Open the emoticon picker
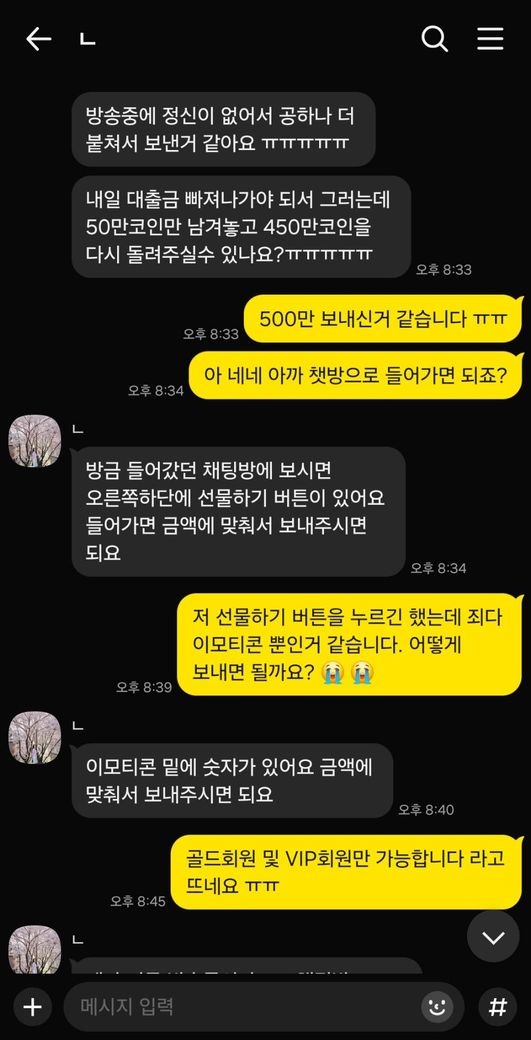Viewport: 531px width, 1040px height. (x=438, y=1007)
